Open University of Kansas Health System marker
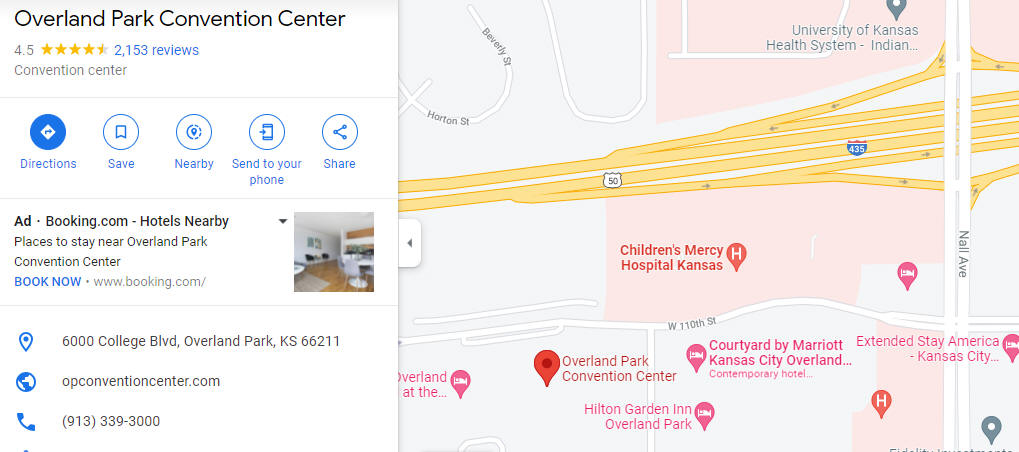 coord(896,9)
